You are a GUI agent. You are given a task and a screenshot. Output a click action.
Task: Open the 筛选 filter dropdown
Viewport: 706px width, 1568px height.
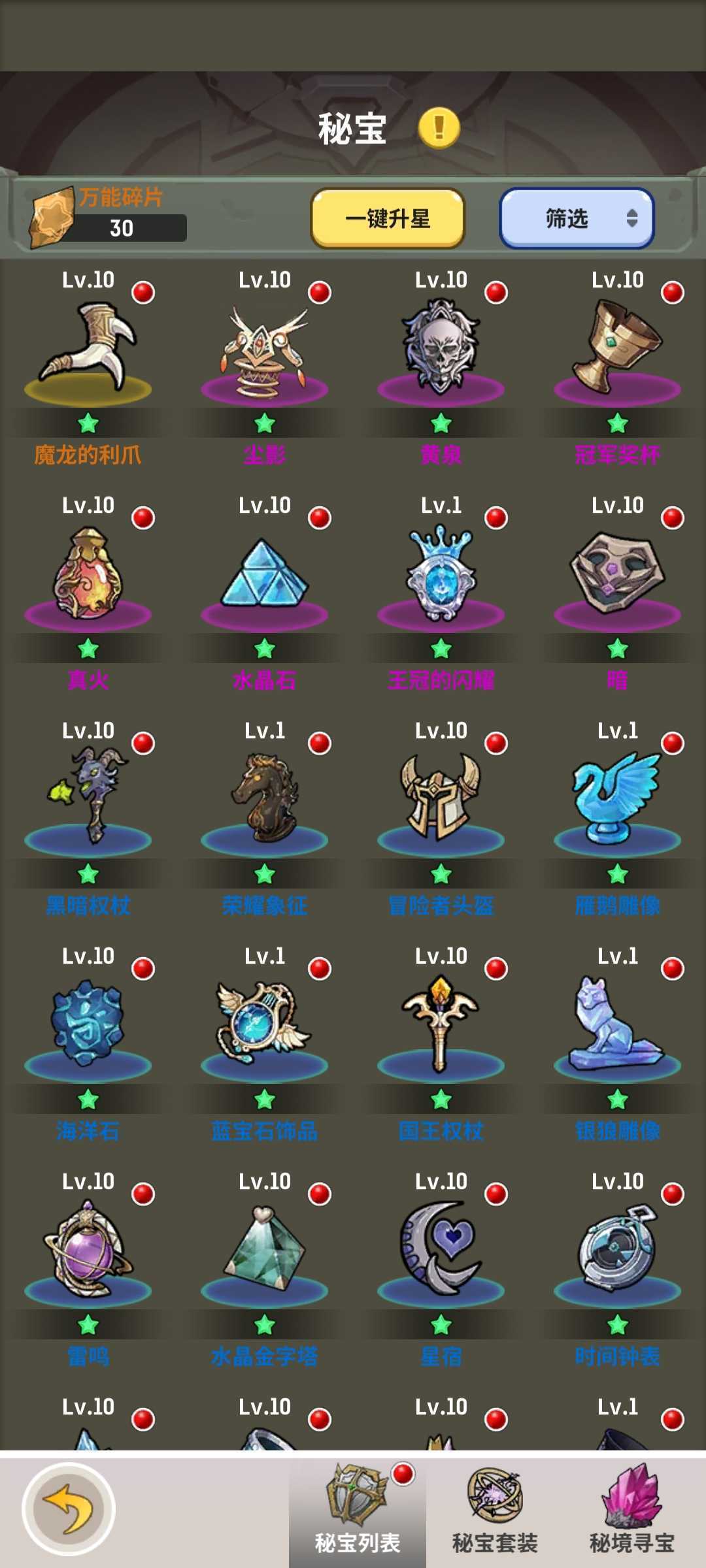click(577, 219)
